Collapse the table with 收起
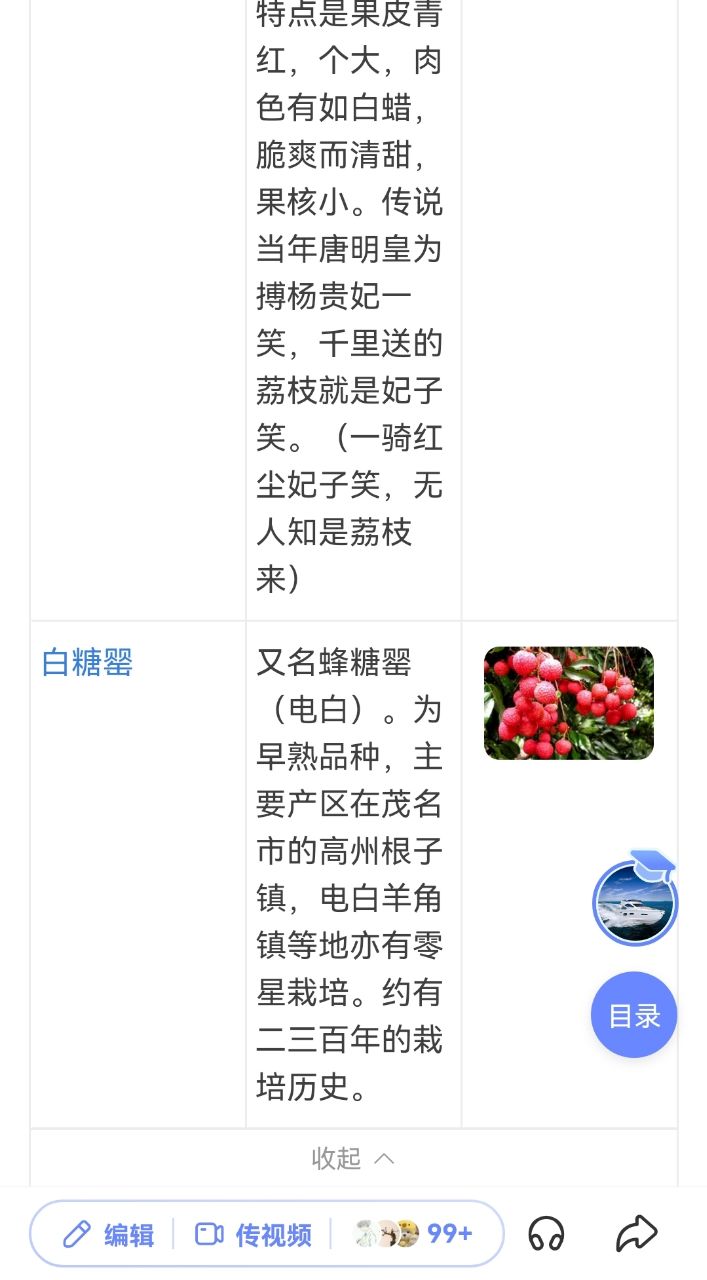This screenshot has width=707, height=1280. [353, 1158]
